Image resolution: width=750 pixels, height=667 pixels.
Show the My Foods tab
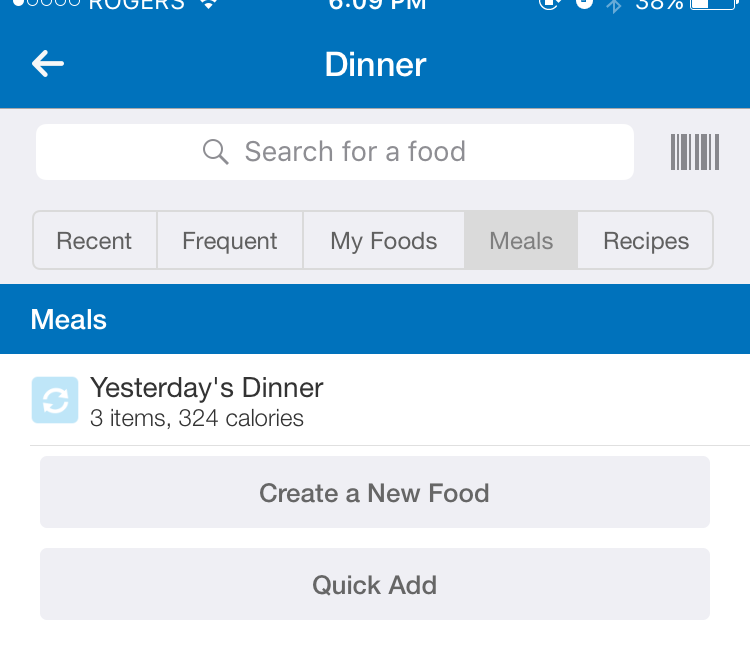384,241
